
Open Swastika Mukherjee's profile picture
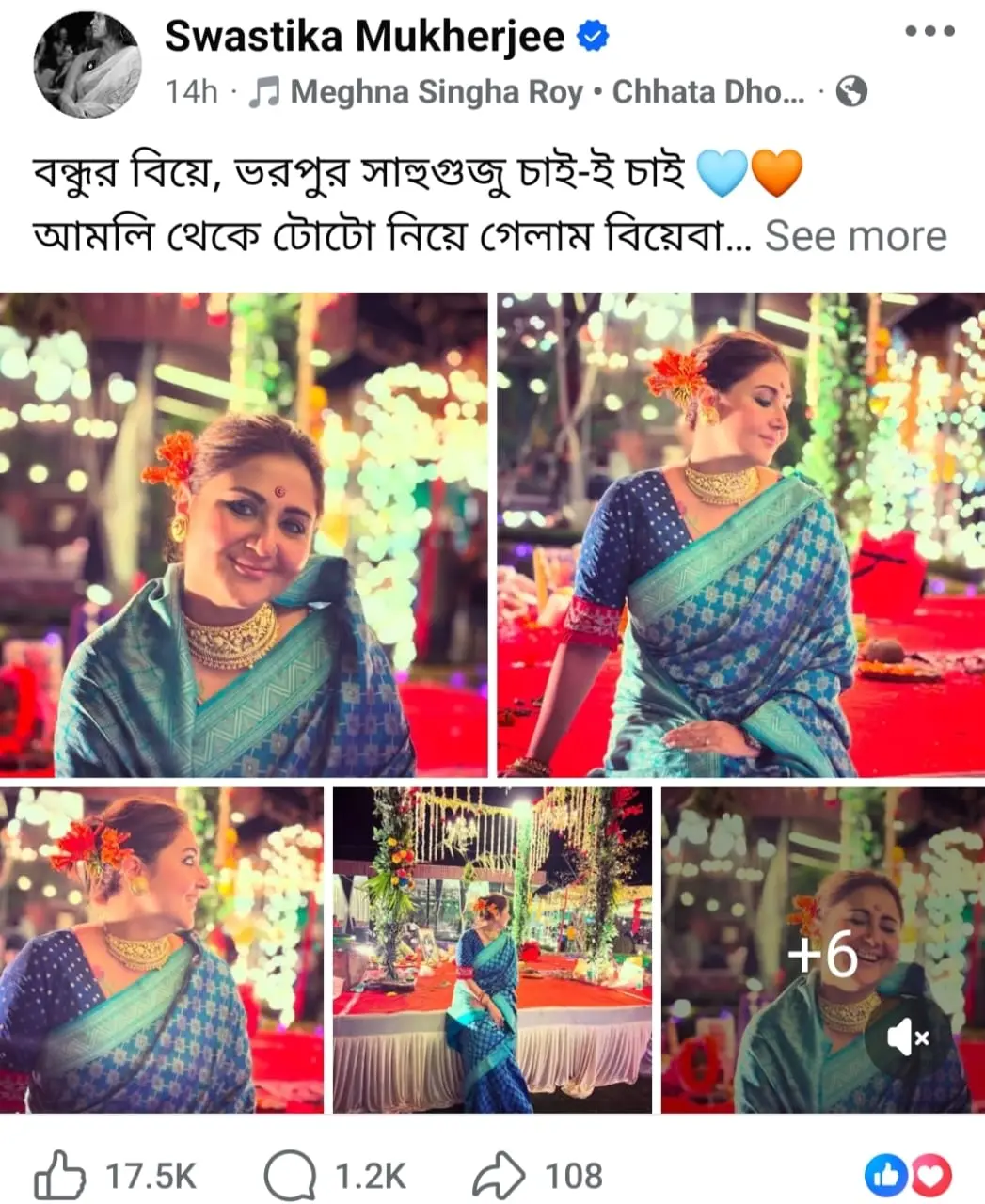(x=87, y=65)
